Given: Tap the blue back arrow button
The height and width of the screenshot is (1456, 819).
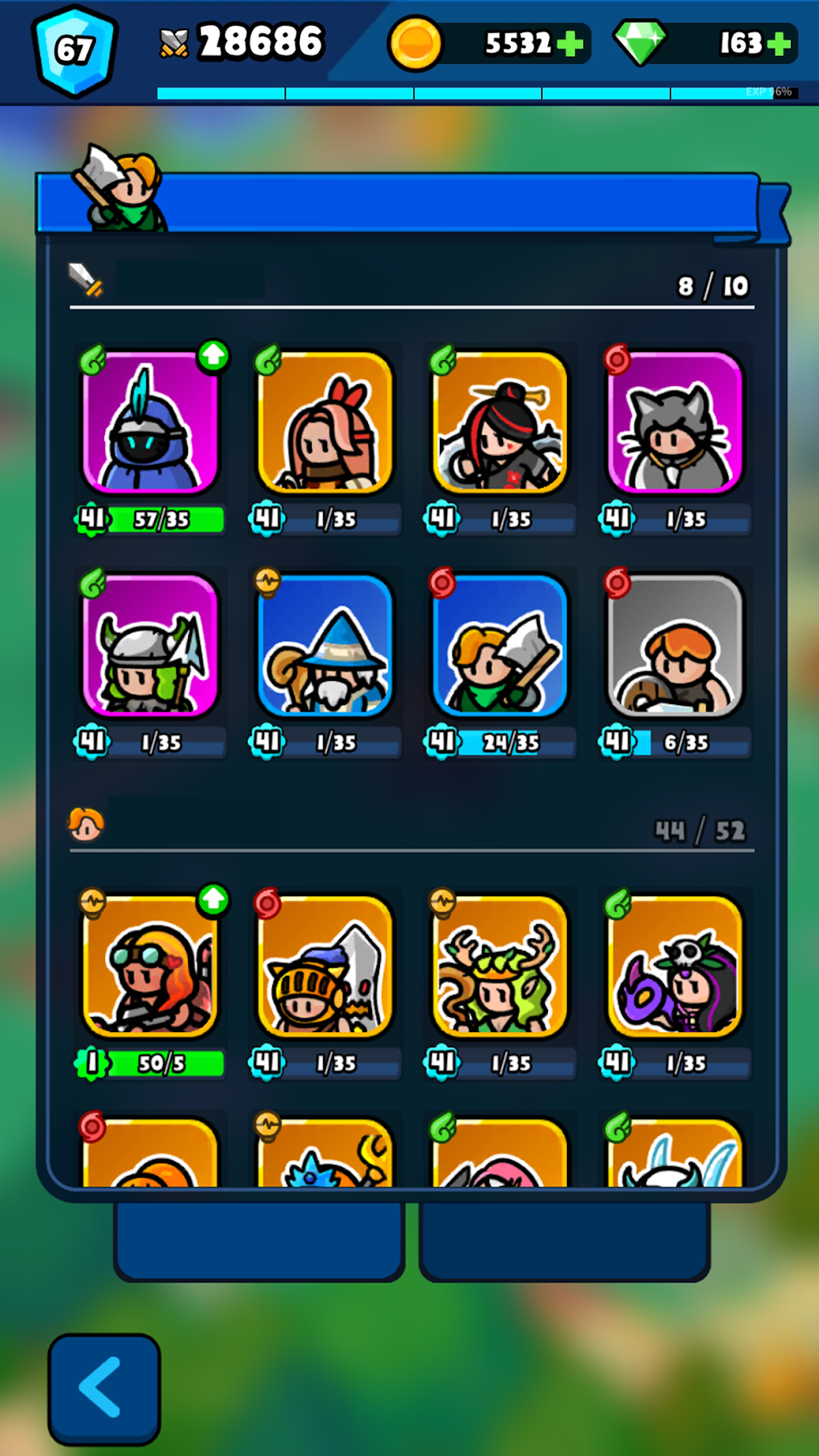Looking at the screenshot, I should point(104,1389).
